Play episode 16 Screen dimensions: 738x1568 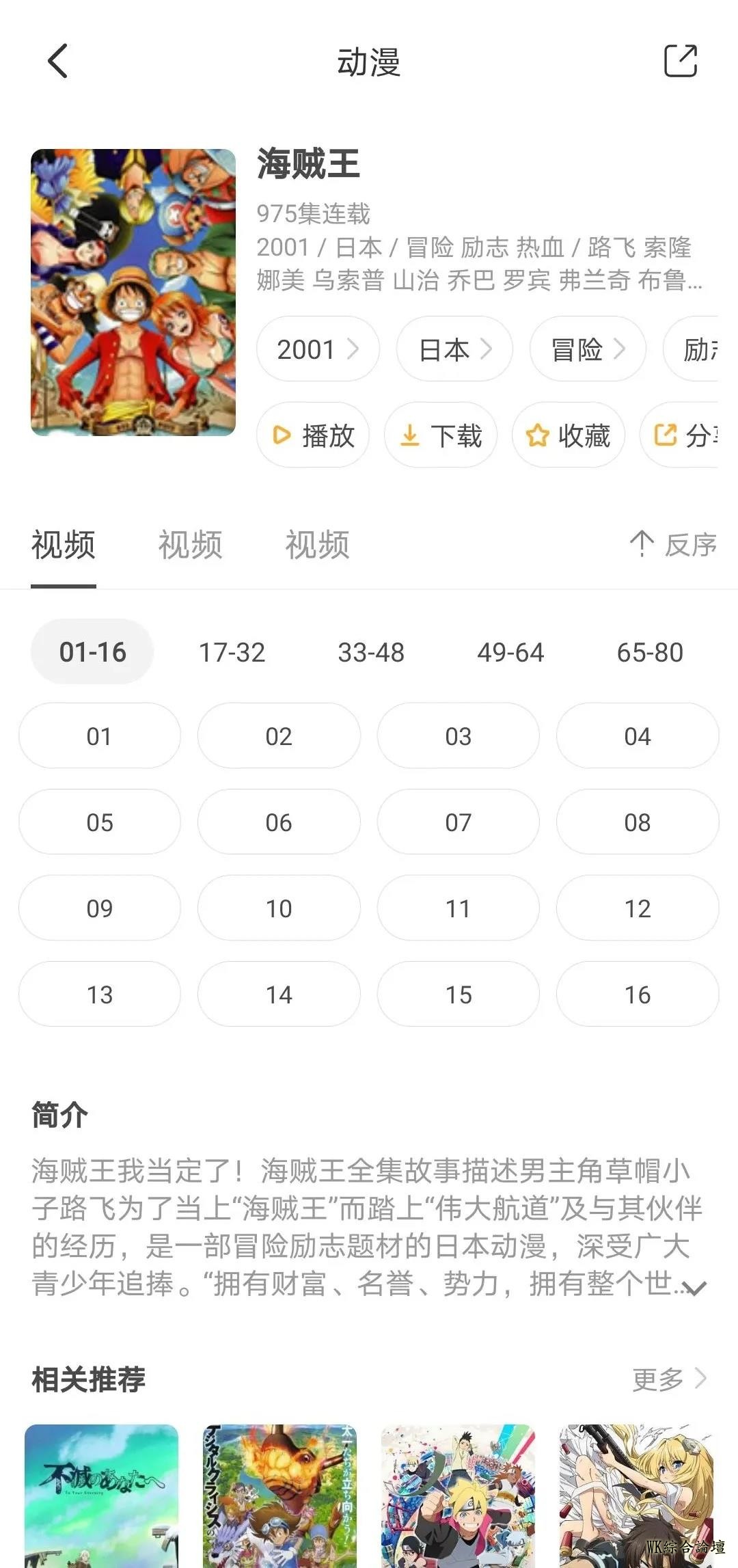point(637,995)
